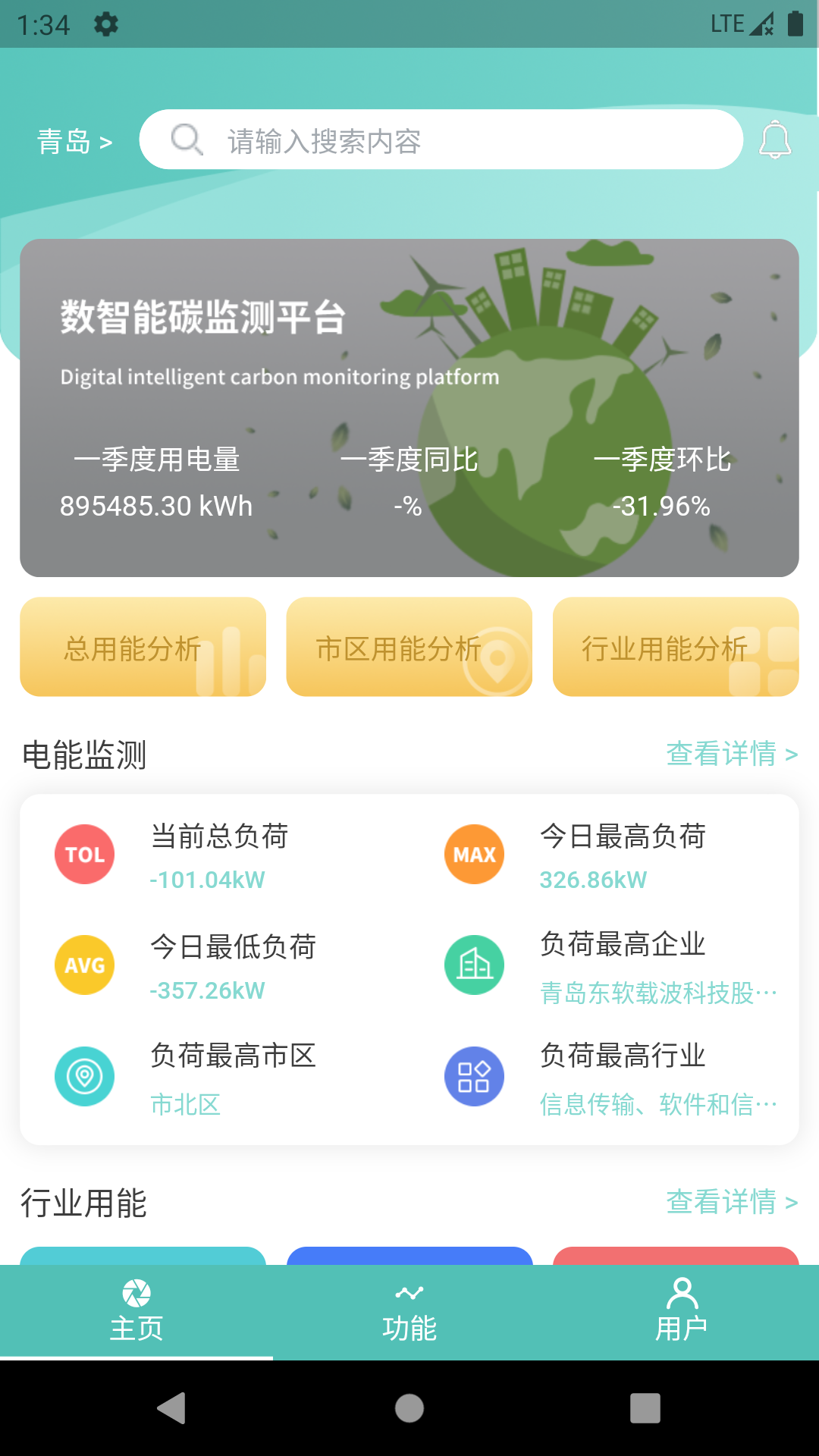Open 行业用能分析

coord(675,647)
